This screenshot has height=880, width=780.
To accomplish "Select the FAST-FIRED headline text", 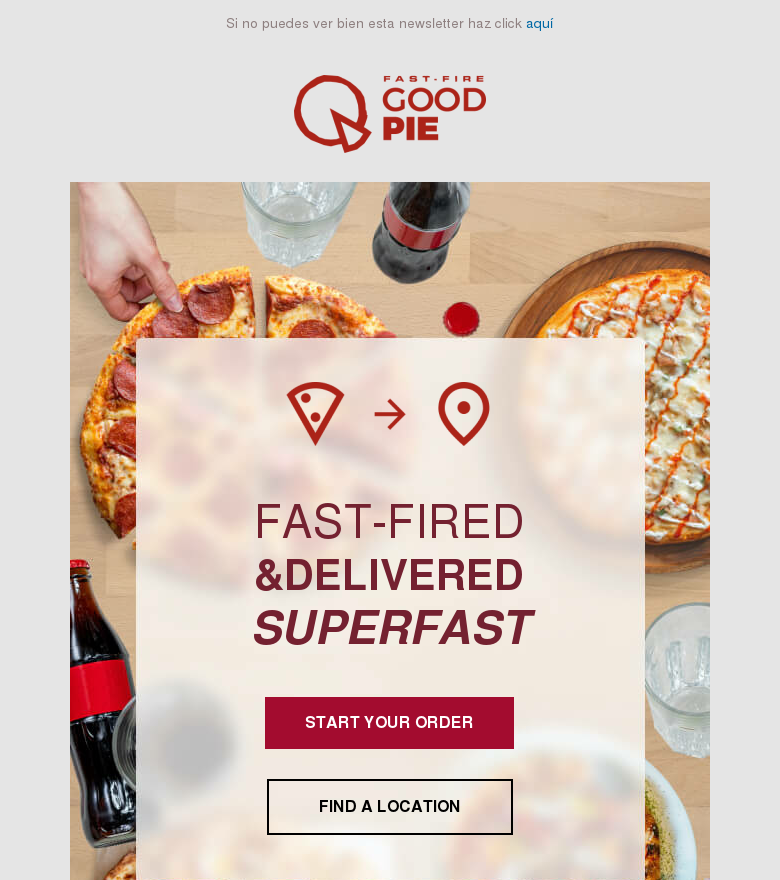I will click(x=390, y=521).
